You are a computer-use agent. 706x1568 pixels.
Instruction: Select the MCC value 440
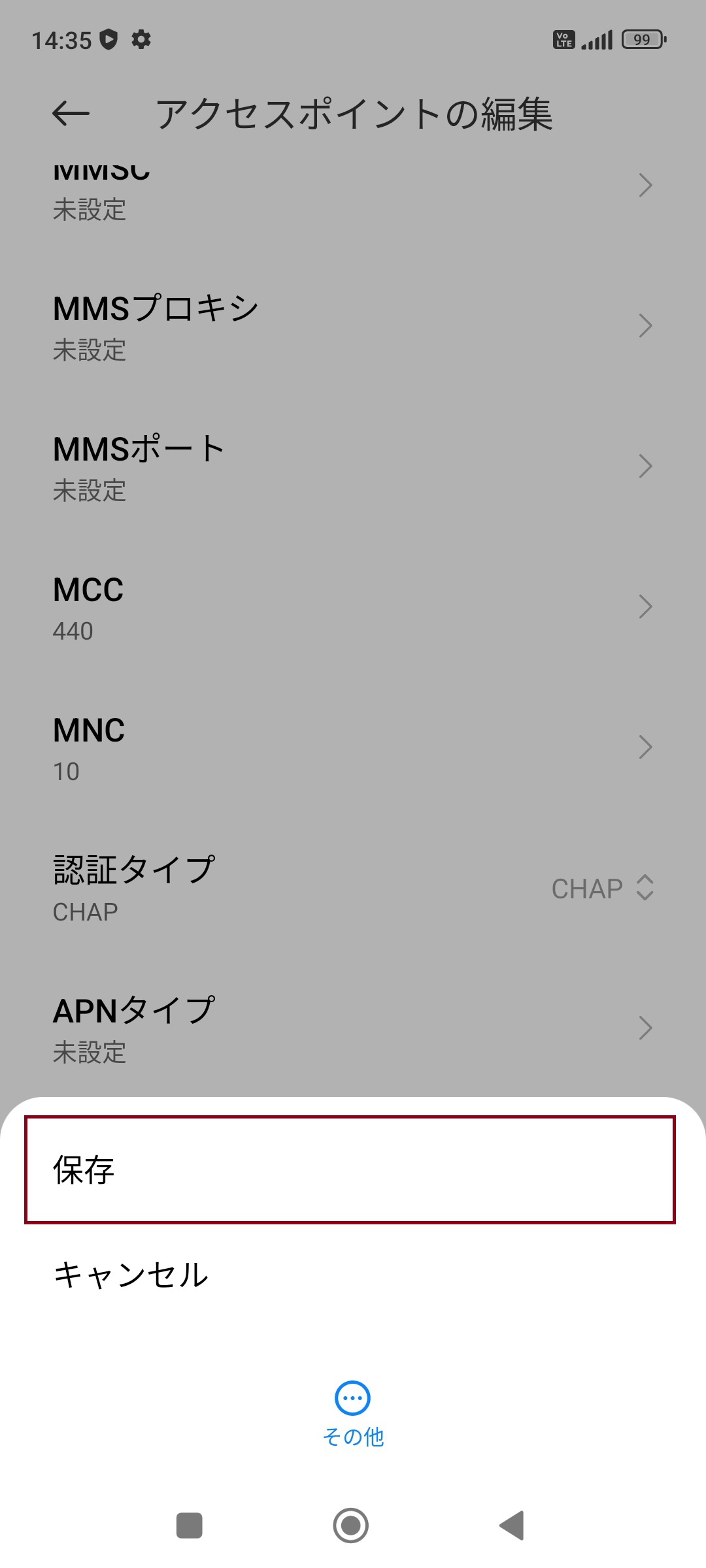(x=73, y=630)
